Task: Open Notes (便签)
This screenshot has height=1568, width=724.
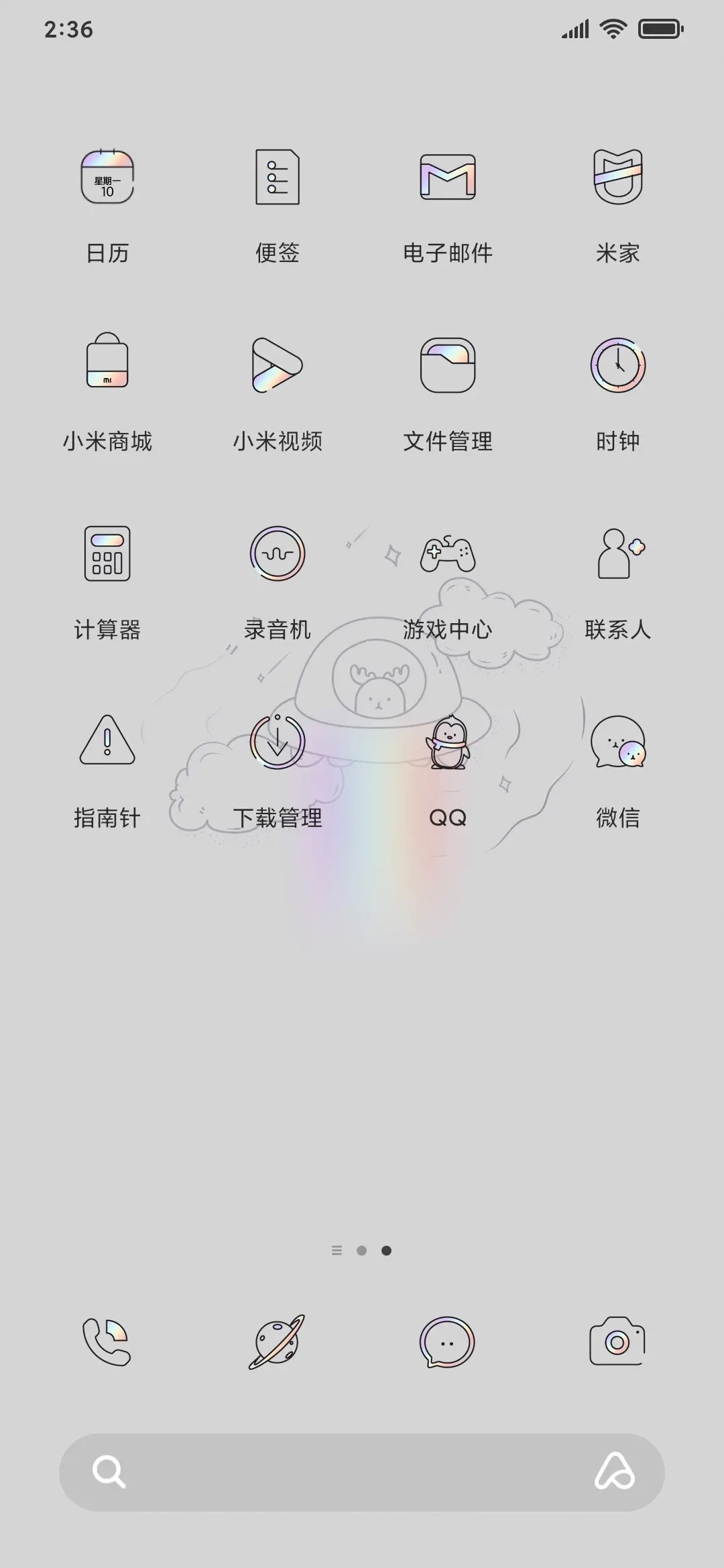Action: (277, 178)
